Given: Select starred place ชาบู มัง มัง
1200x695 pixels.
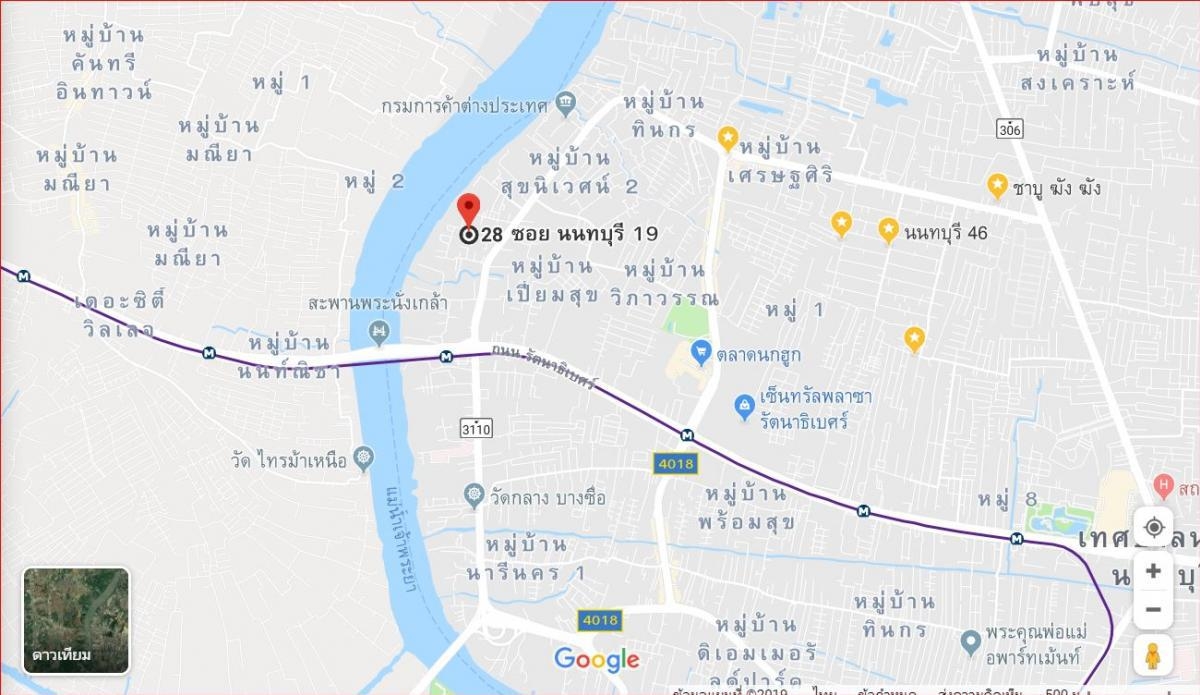Looking at the screenshot, I should (997, 185).
